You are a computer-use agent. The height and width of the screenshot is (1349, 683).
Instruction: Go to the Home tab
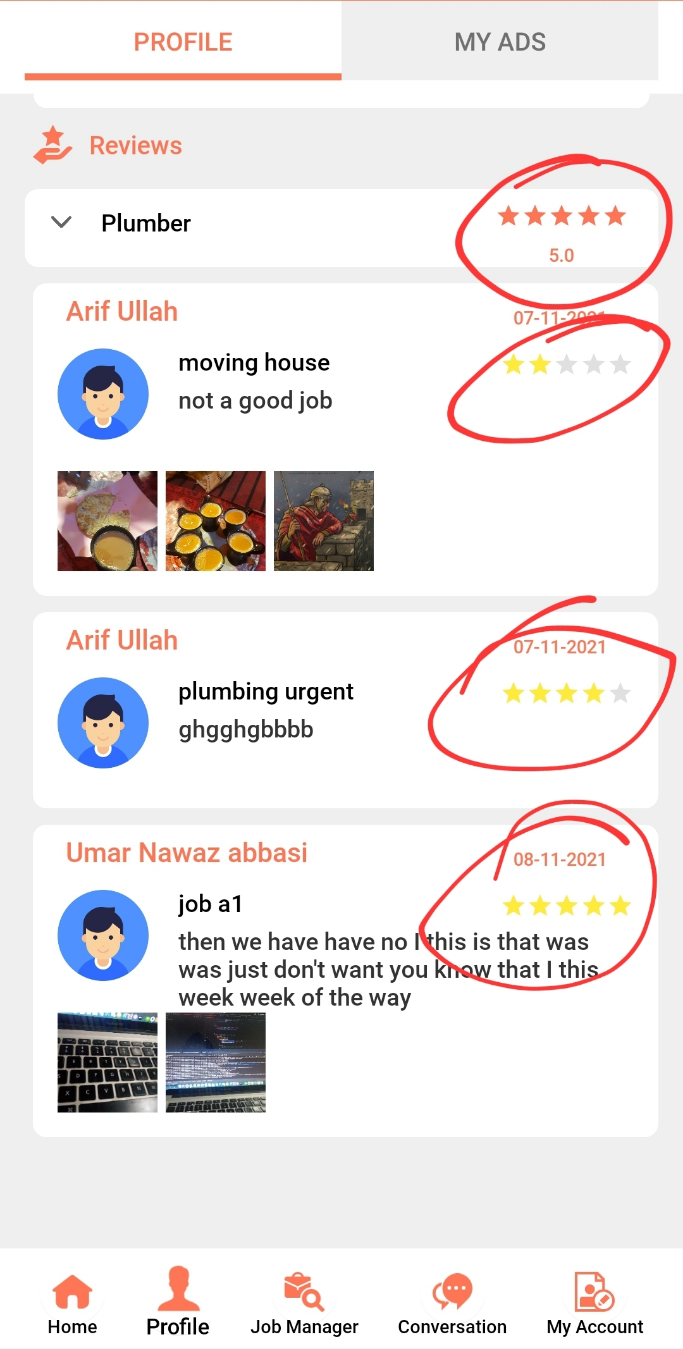[72, 1305]
